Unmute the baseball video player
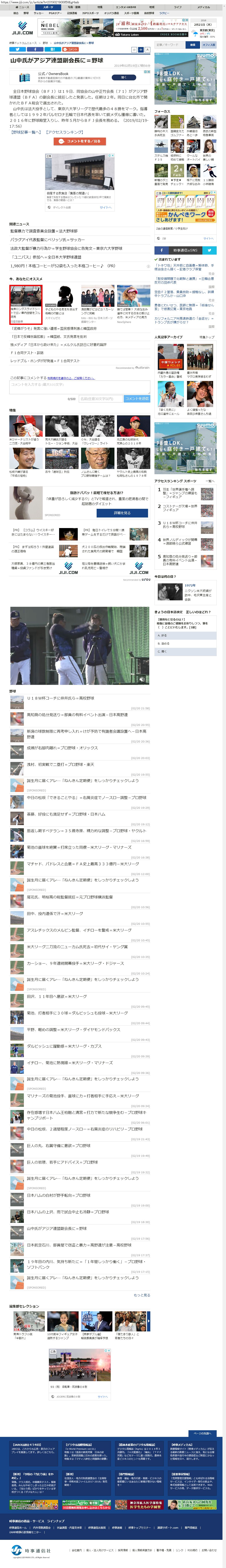 click(x=142, y=679)
